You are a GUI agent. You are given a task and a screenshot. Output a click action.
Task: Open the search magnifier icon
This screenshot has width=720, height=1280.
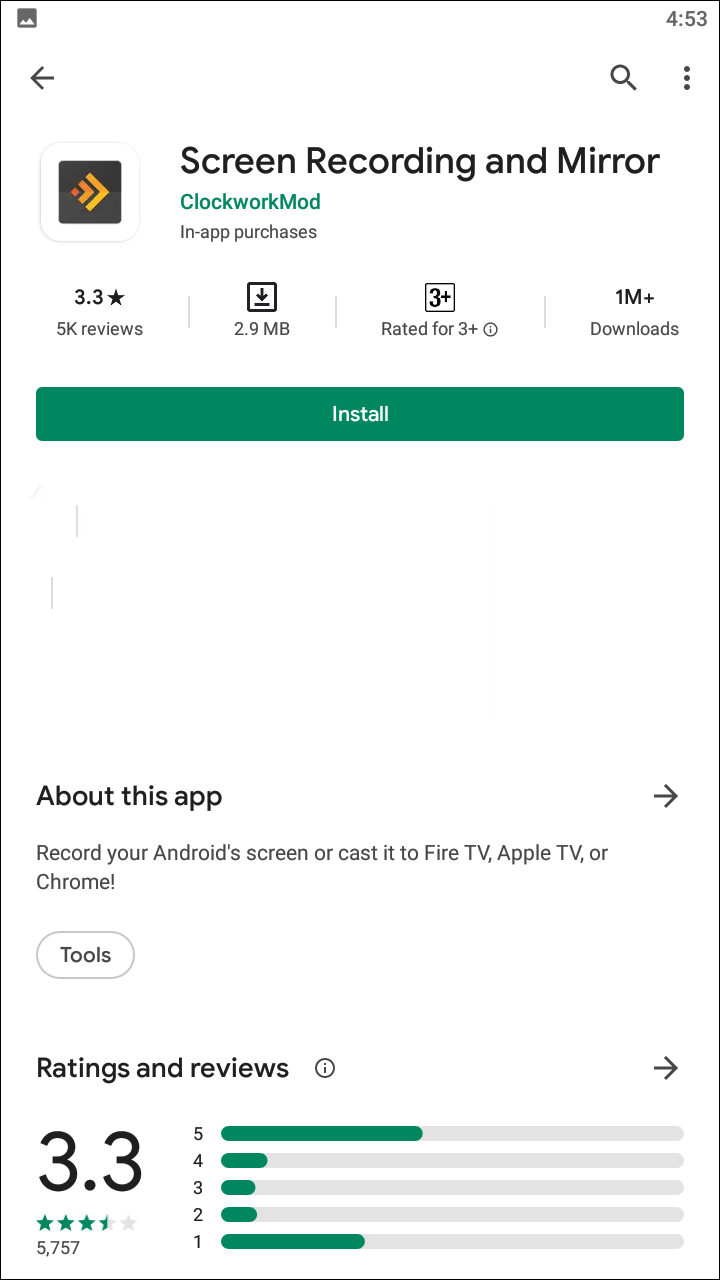click(623, 78)
